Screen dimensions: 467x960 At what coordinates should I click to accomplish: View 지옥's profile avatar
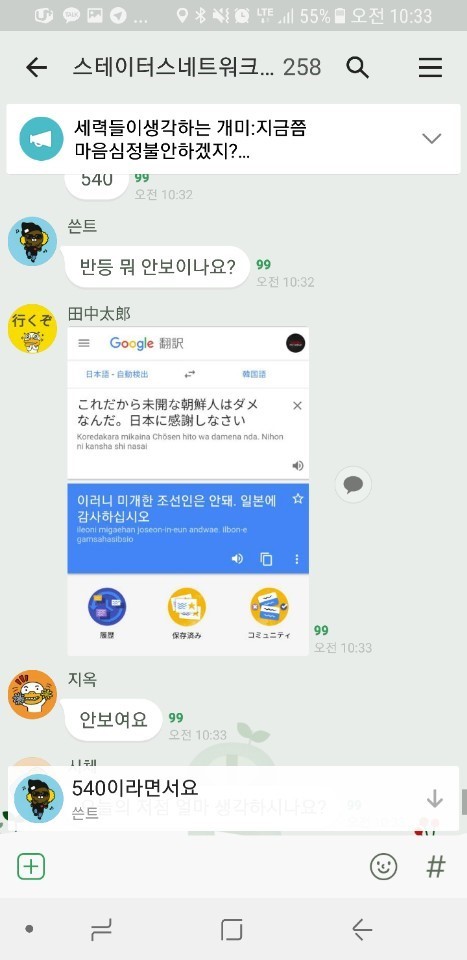tap(32, 694)
